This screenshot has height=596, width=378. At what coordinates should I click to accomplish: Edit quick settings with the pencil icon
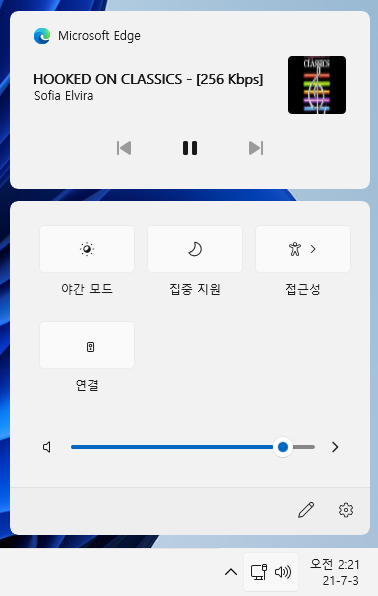point(306,510)
